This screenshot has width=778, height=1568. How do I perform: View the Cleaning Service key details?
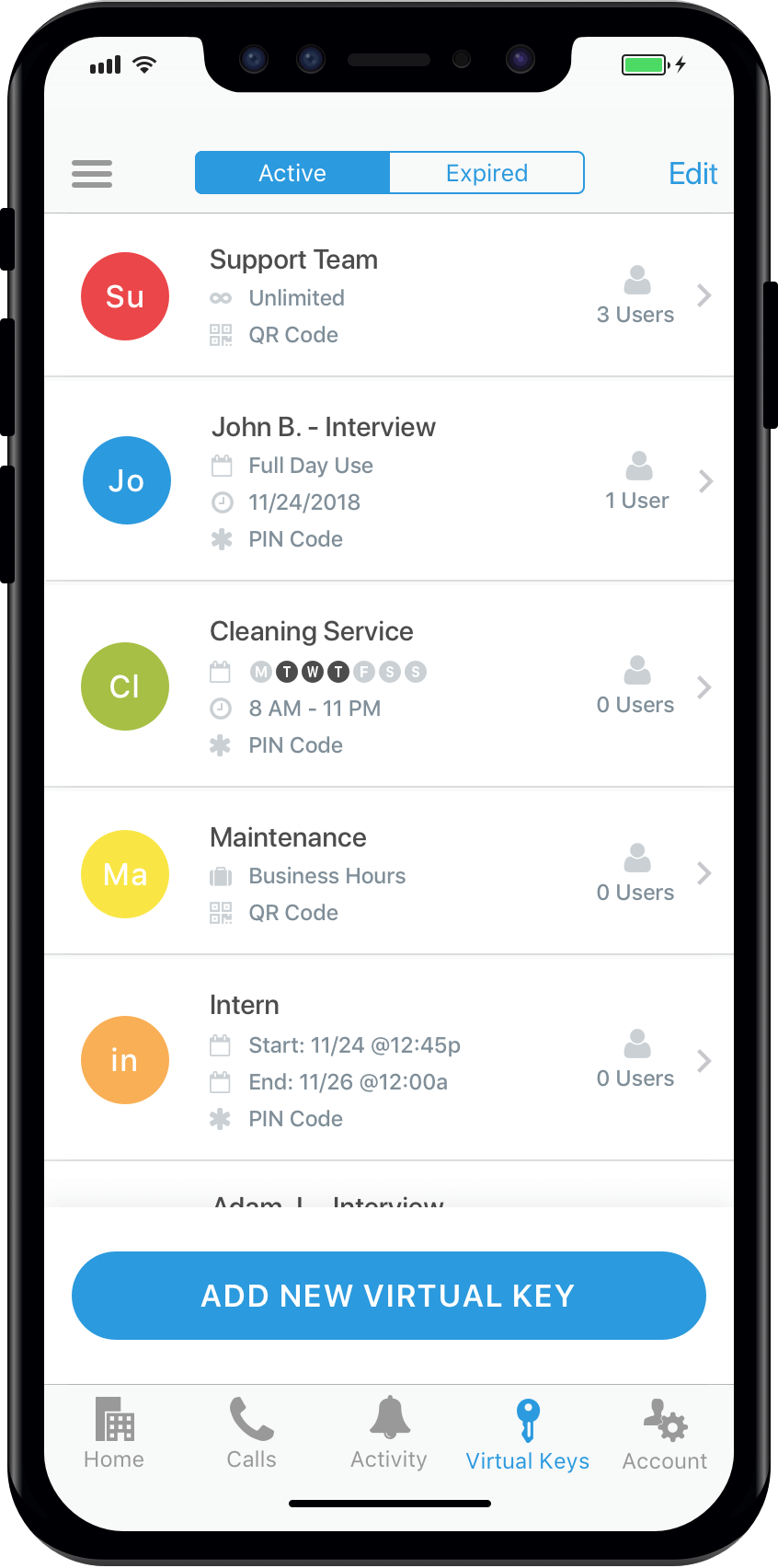(x=388, y=686)
